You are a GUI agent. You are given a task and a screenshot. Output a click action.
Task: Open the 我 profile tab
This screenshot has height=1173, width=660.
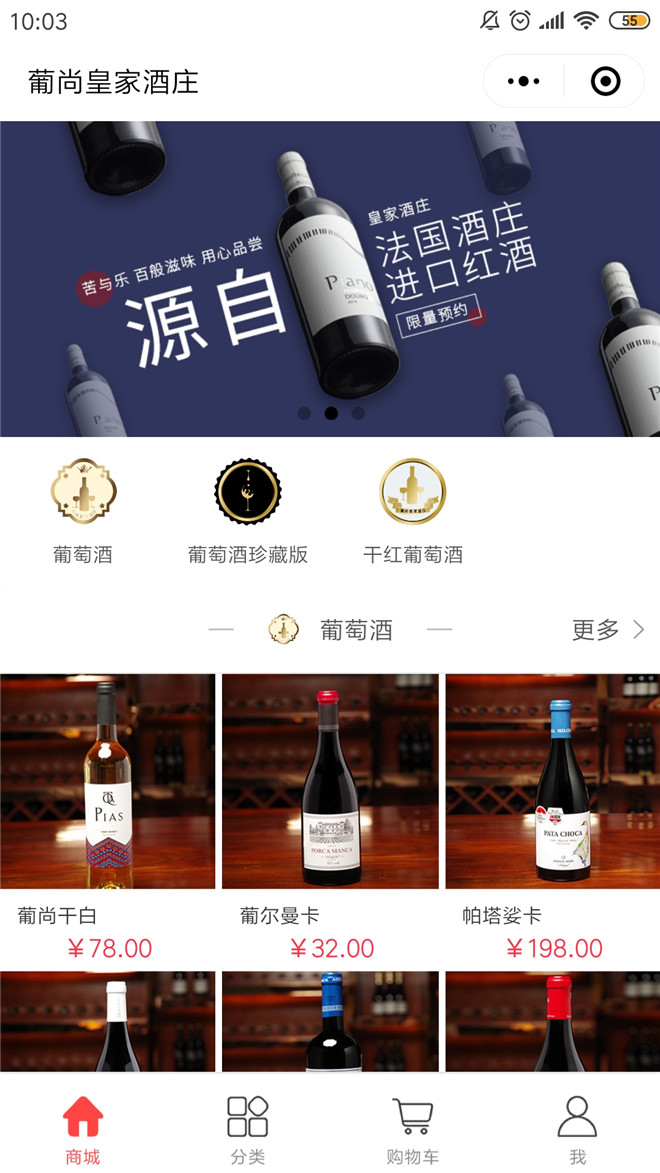[x=577, y=1129]
